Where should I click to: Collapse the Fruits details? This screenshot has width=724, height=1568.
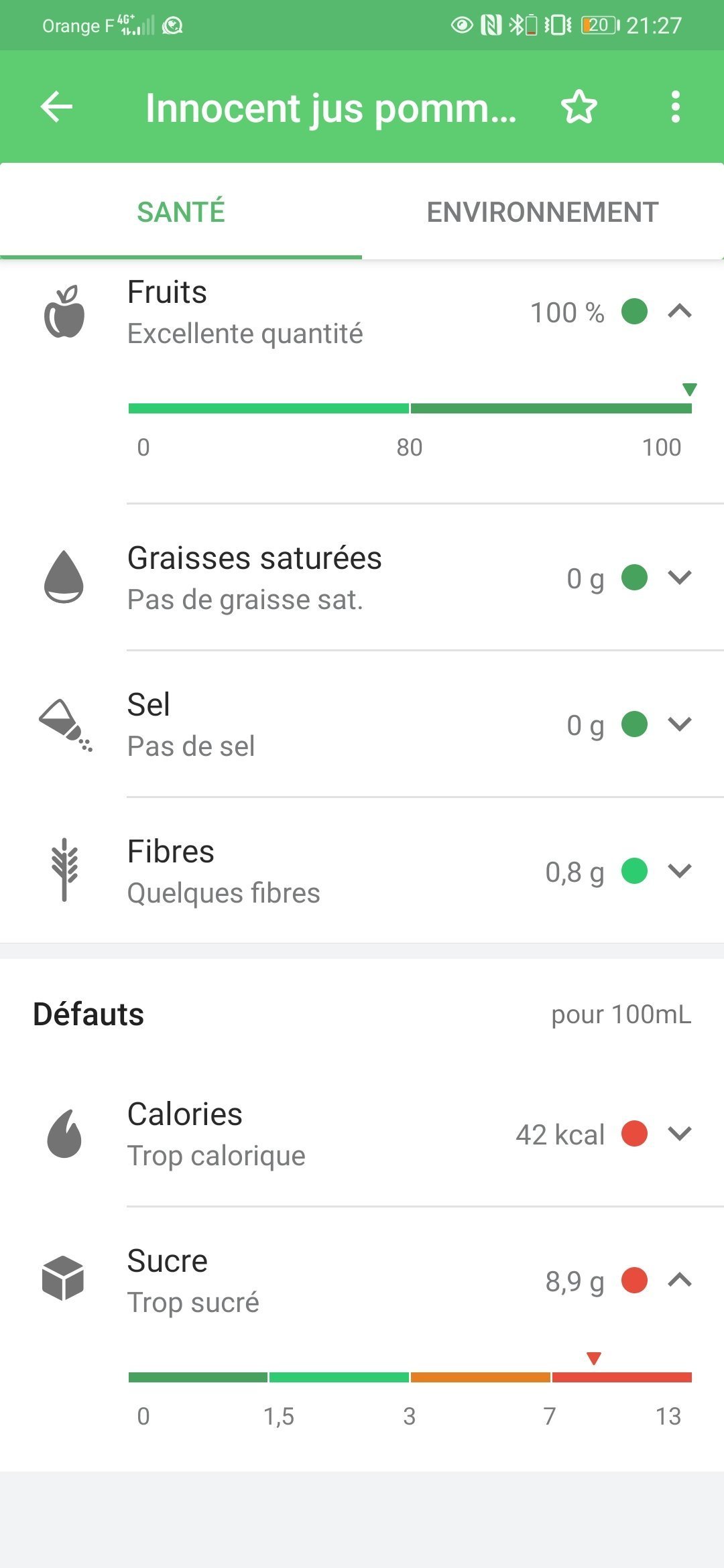point(680,312)
